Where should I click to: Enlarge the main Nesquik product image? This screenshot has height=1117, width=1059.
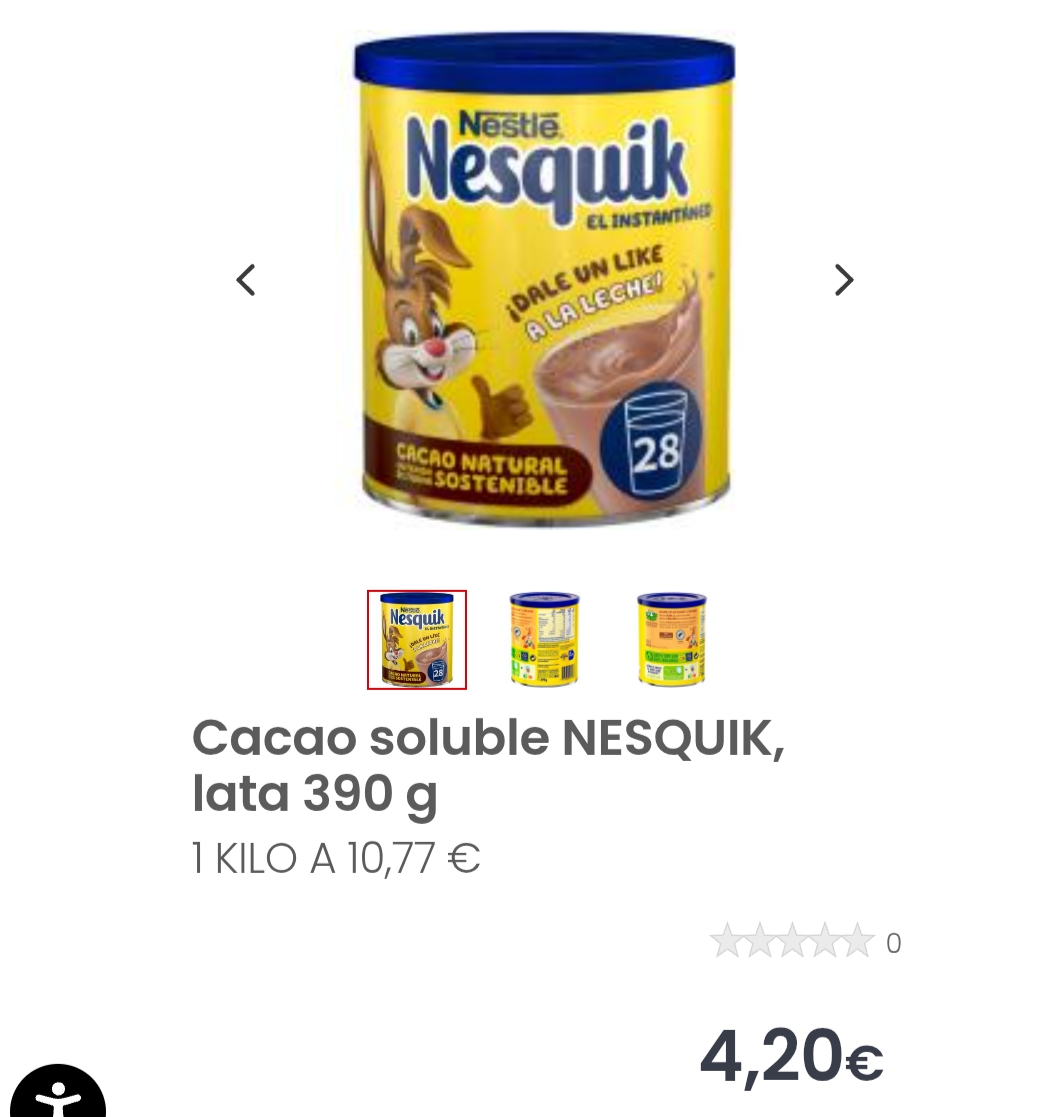[545, 280]
